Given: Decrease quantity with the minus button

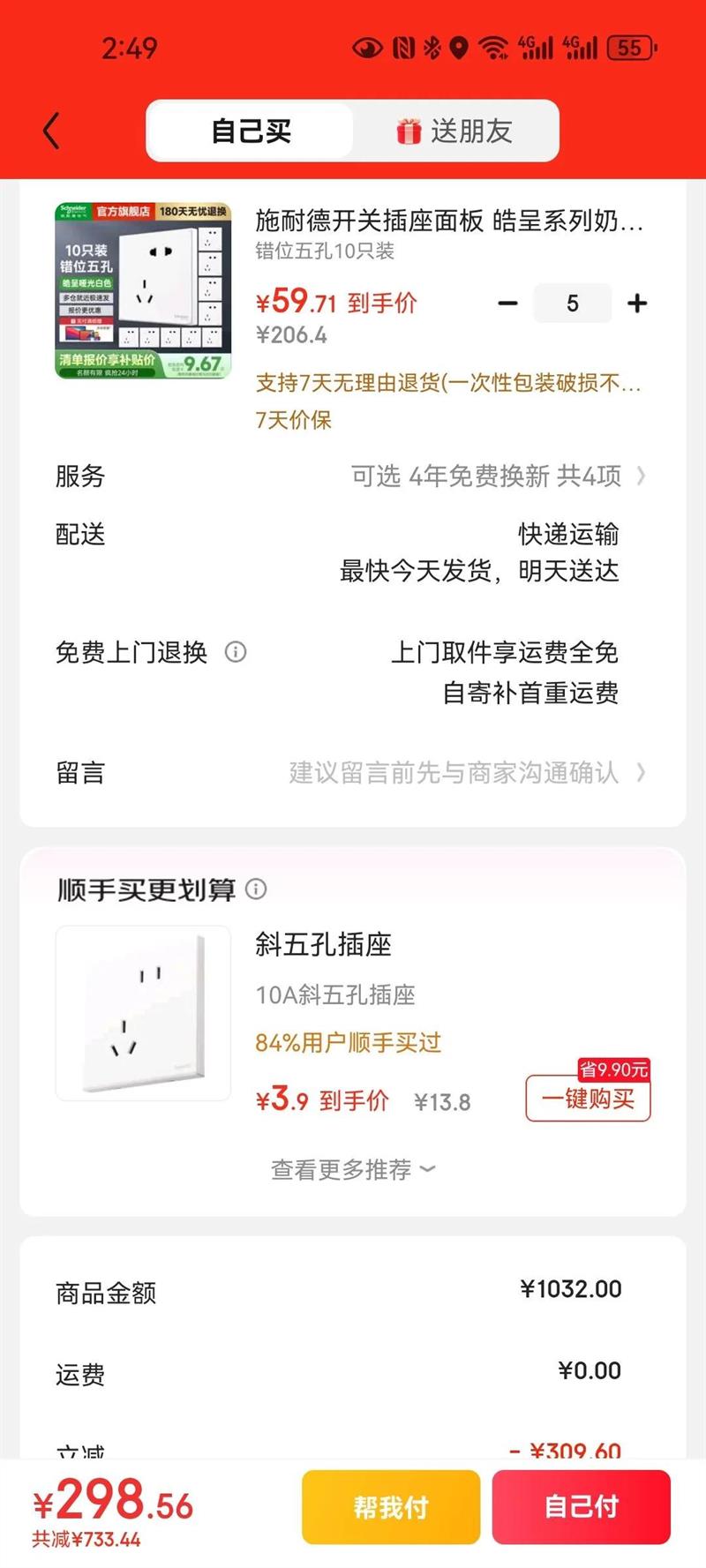Looking at the screenshot, I should [508, 304].
